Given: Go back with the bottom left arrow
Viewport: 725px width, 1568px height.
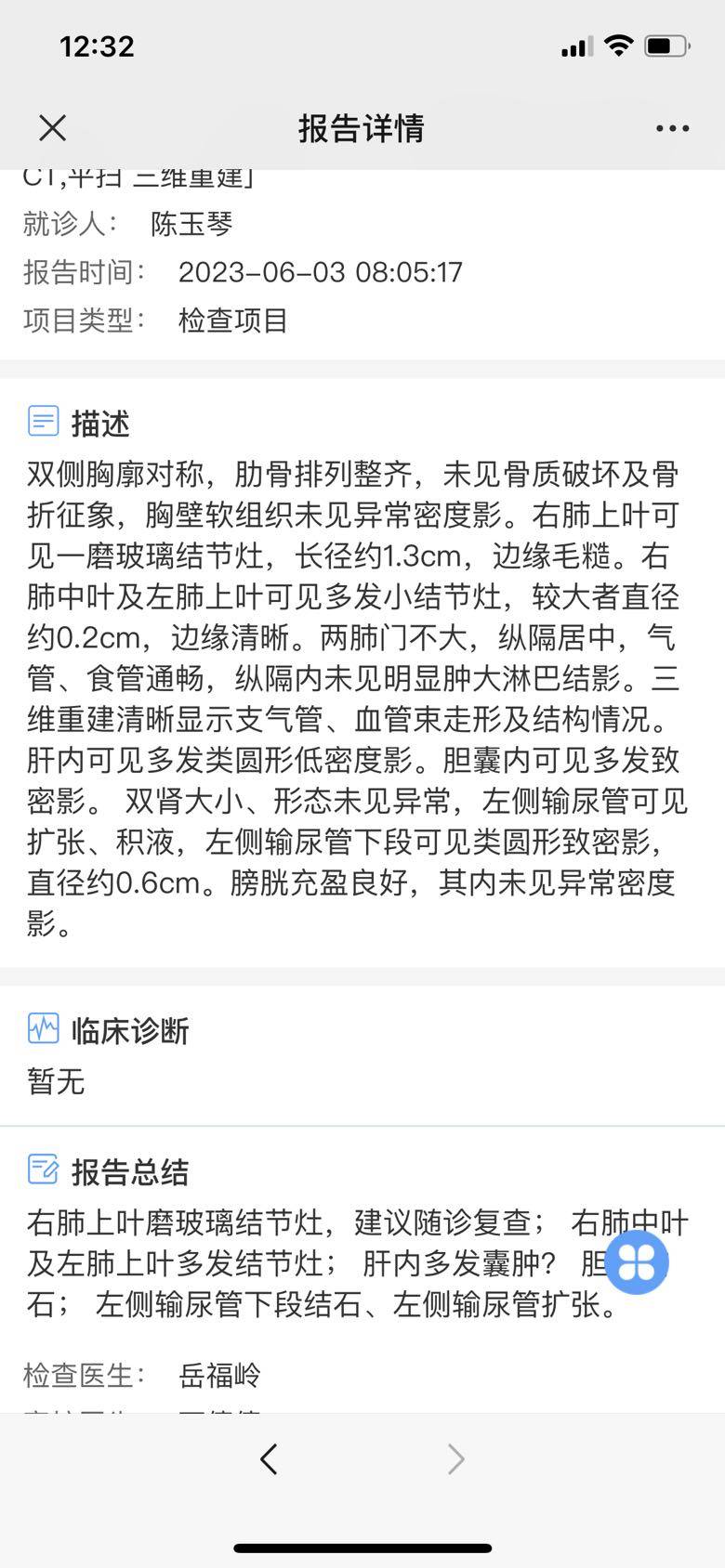Looking at the screenshot, I should coord(269,1459).
